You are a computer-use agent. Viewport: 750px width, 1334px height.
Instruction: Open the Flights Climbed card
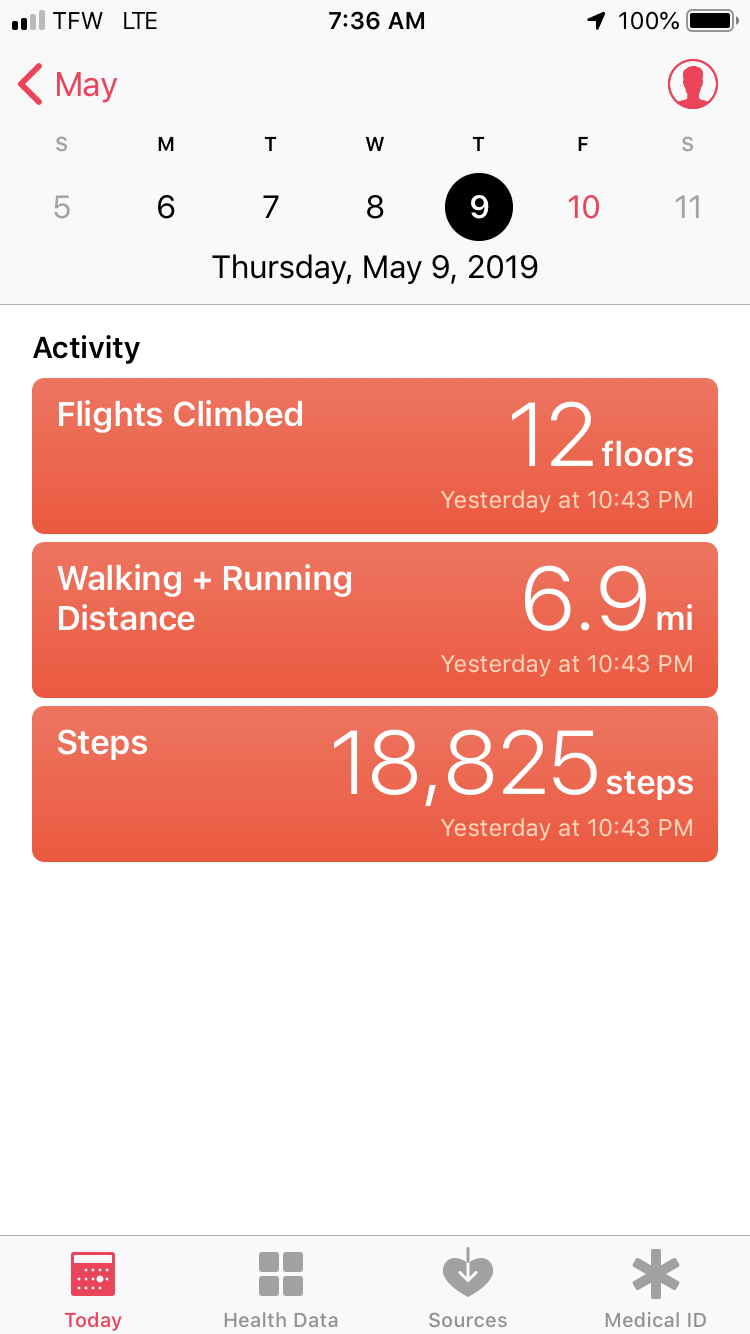click(375, 455)
